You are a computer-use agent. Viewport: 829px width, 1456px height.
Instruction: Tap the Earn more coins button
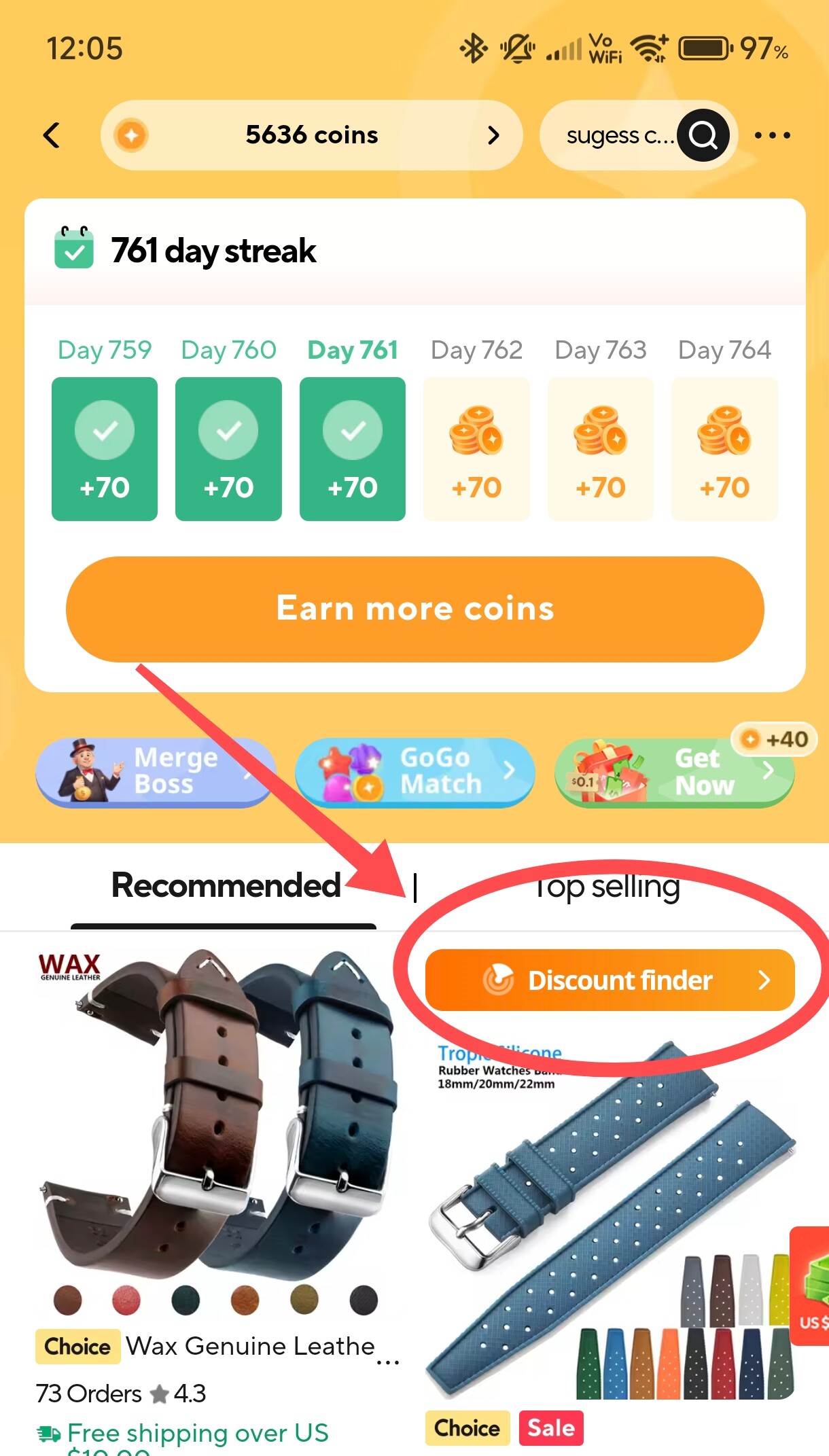[x=414, y=609]
